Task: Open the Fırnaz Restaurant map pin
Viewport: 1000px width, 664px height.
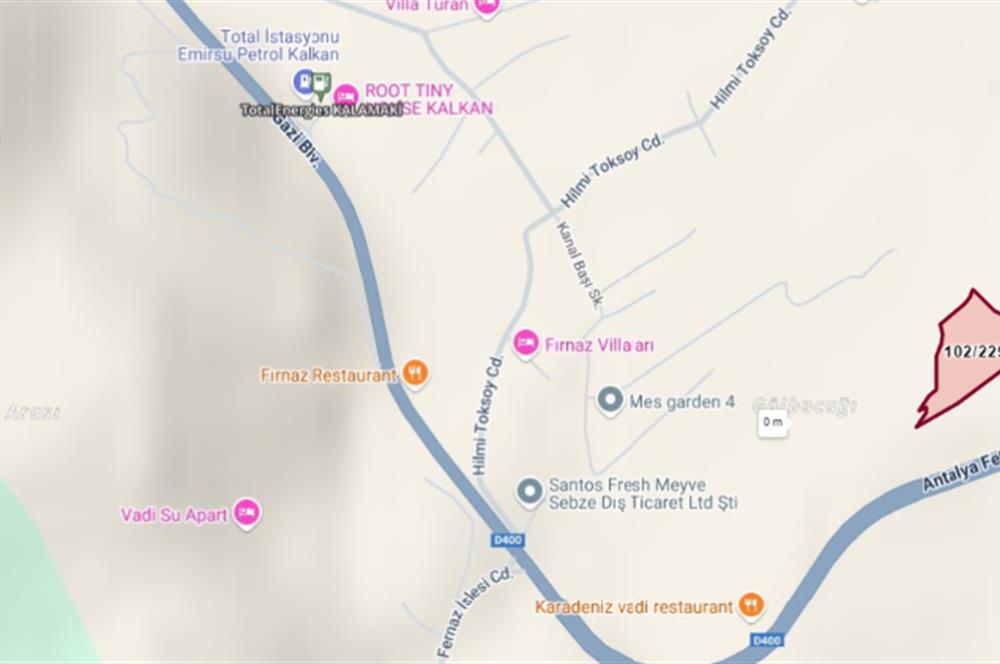Action: point(415,374)
